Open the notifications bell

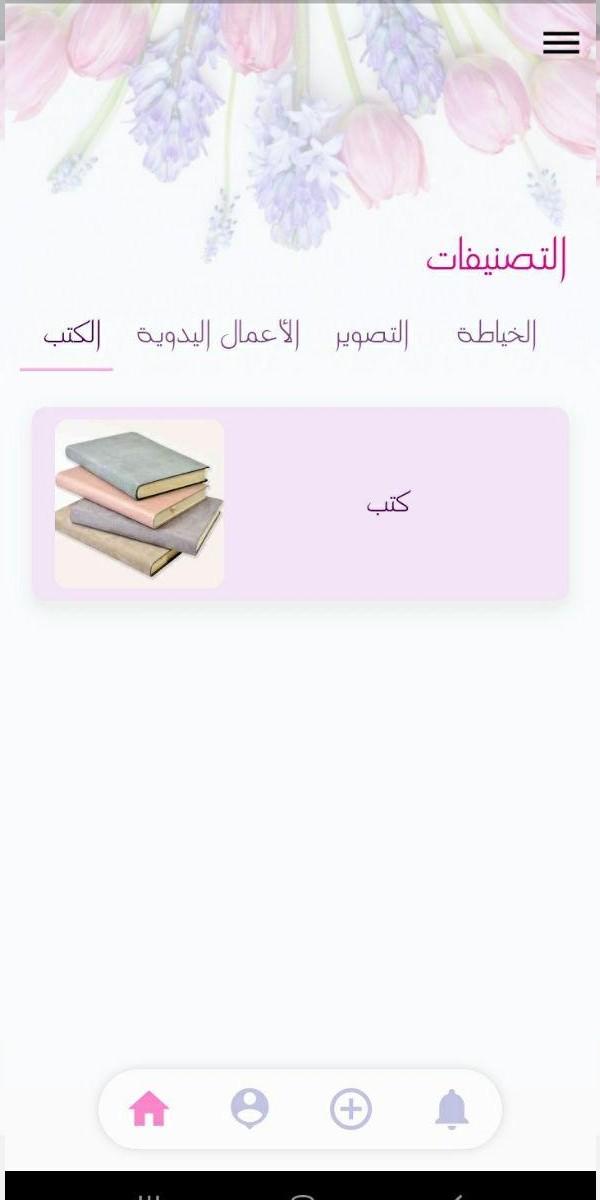coord(452,1109)
